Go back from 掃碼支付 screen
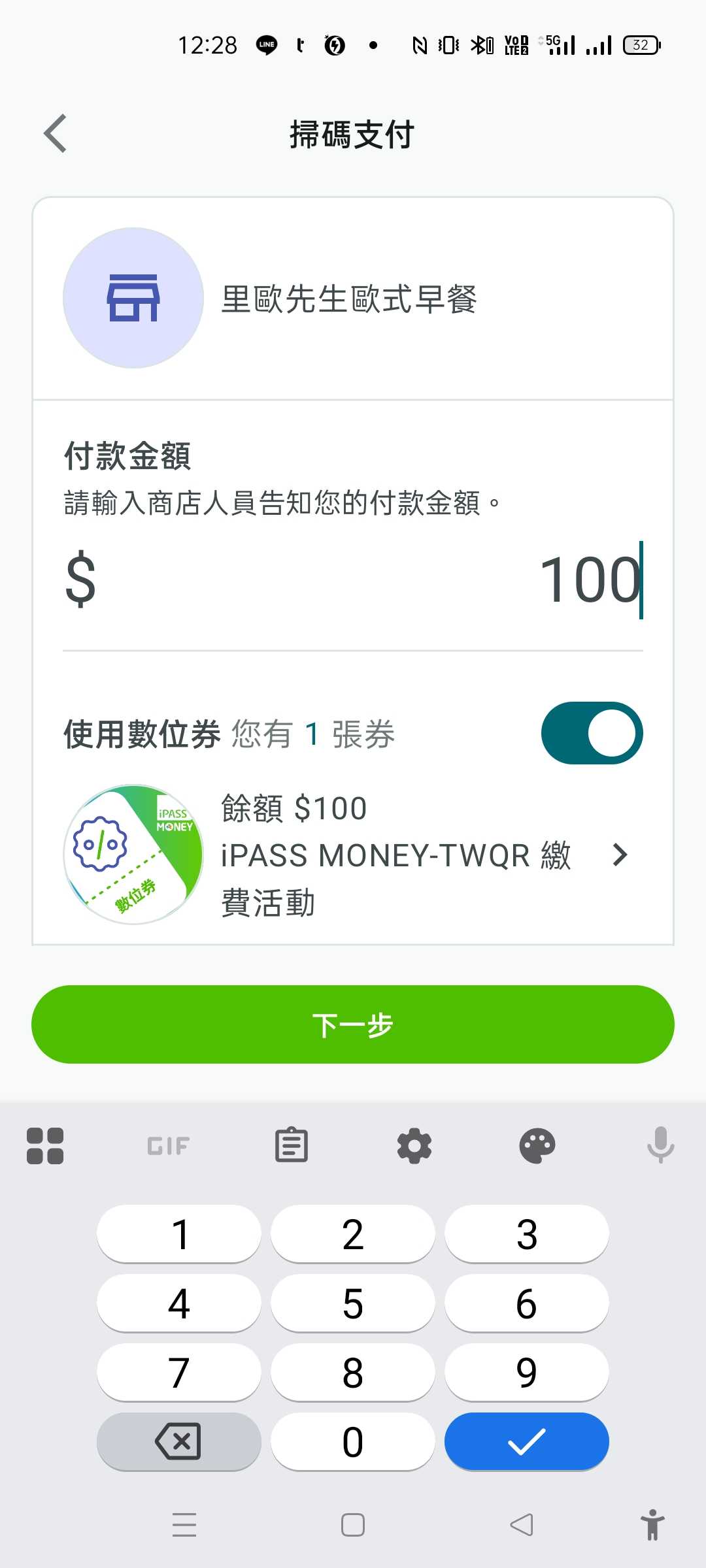This screenshot has width=706, height=1568. 56,134
